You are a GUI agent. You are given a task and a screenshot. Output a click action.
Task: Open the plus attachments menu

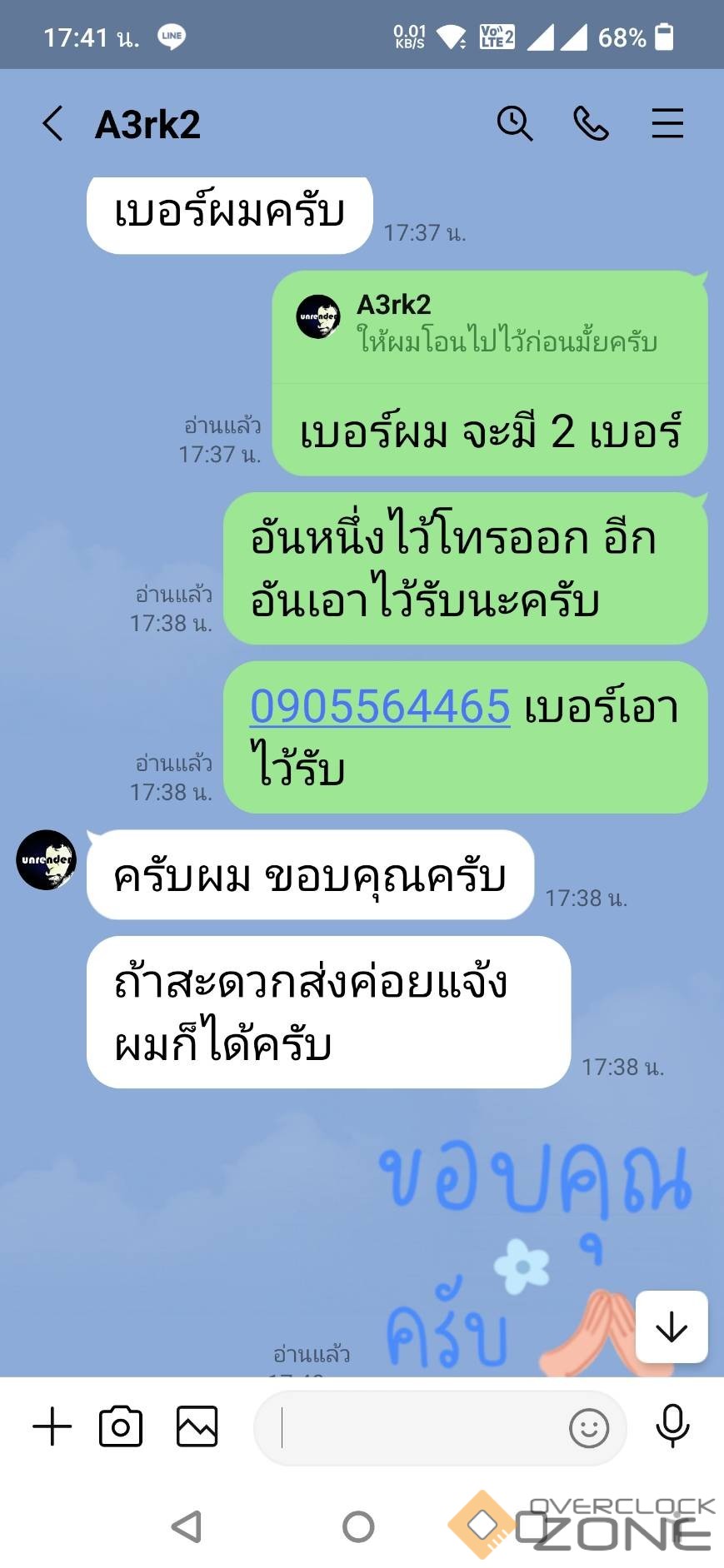pyautogui.click(x=52, y=1427)
